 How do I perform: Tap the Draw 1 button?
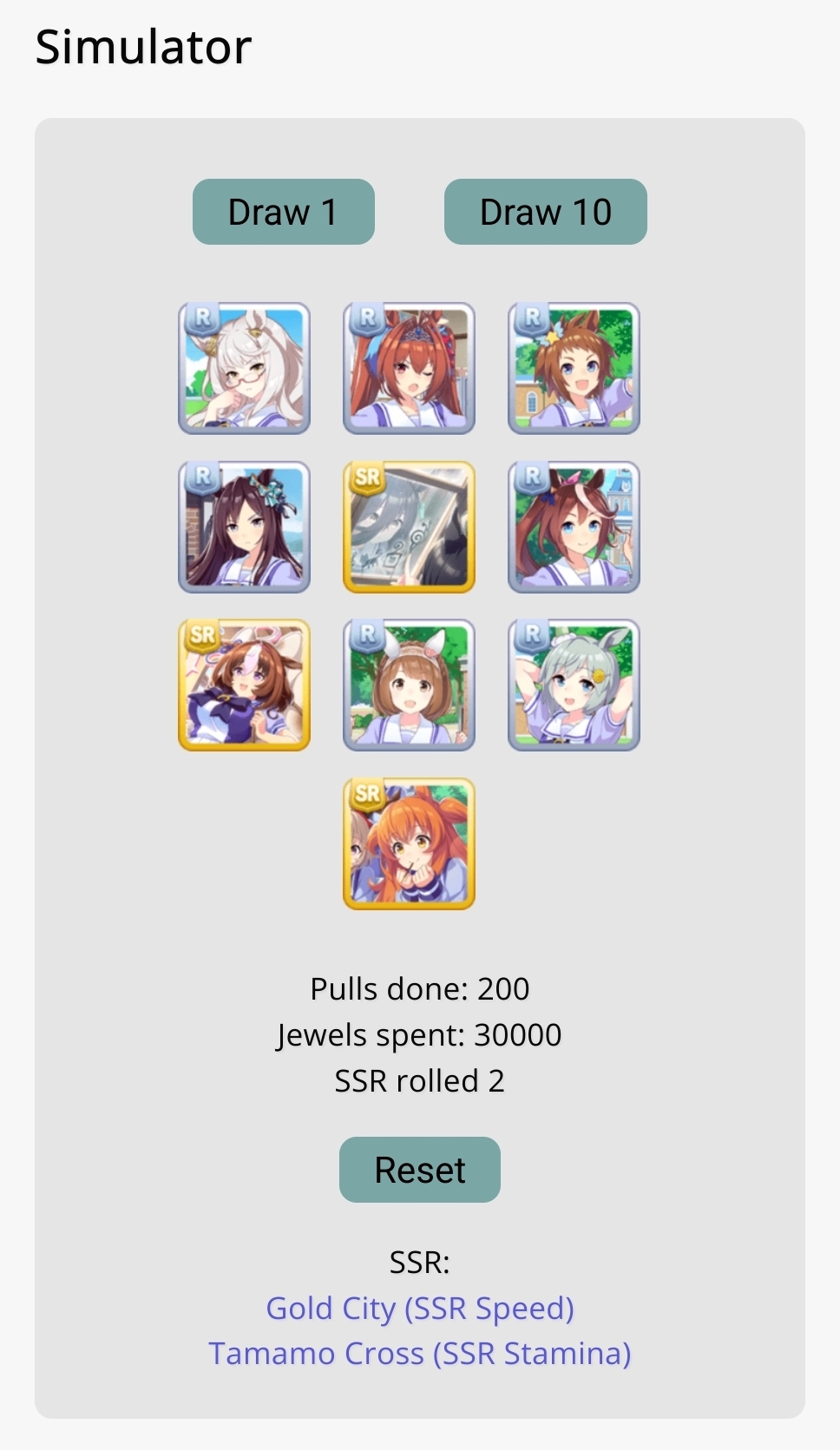283,212
